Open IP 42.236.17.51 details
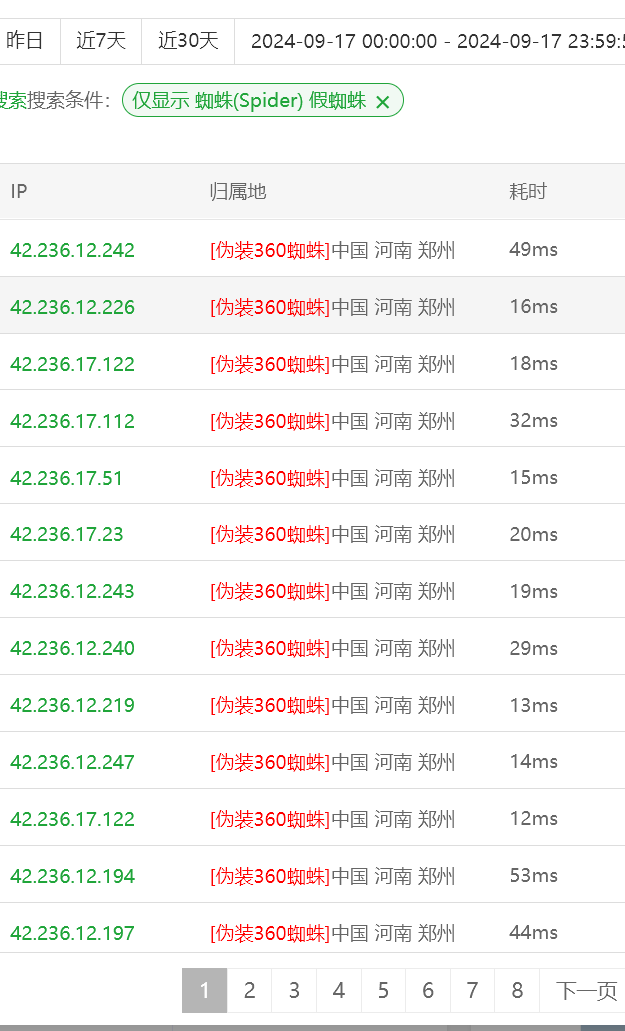Image resolution: width=625 pixels, height=1031 pixels. point(66,478)
